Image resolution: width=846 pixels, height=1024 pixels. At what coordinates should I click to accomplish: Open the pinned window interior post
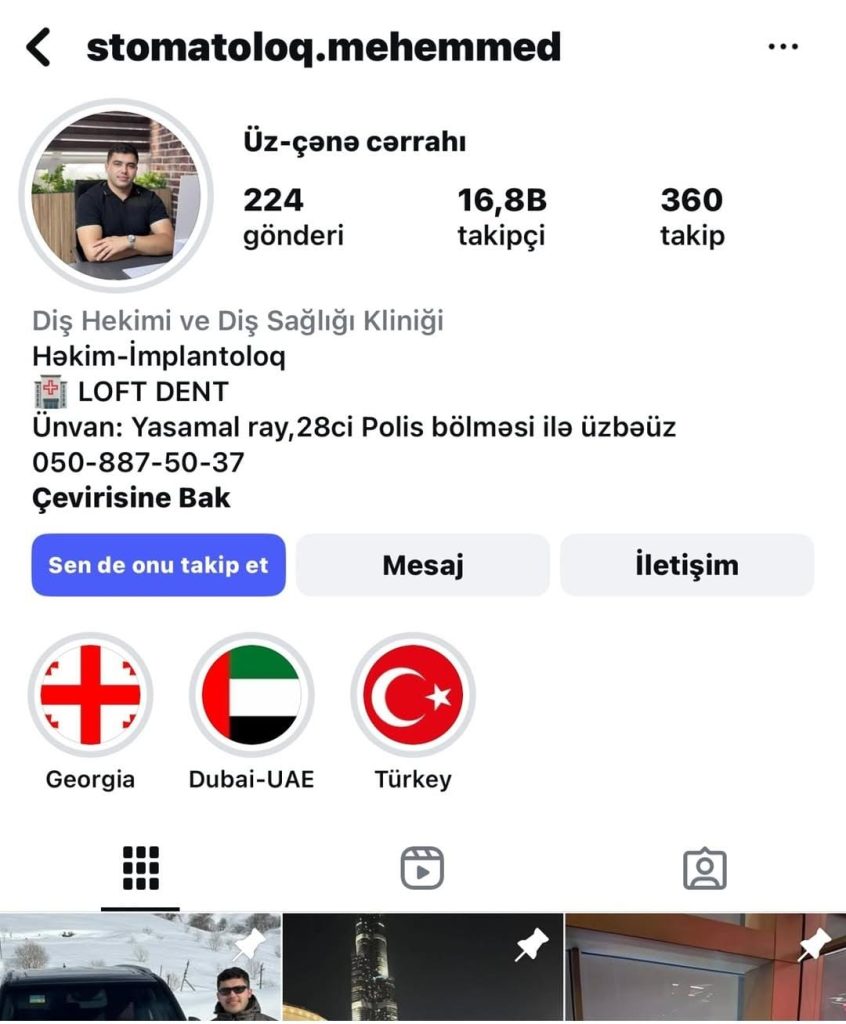pos(704,968)
